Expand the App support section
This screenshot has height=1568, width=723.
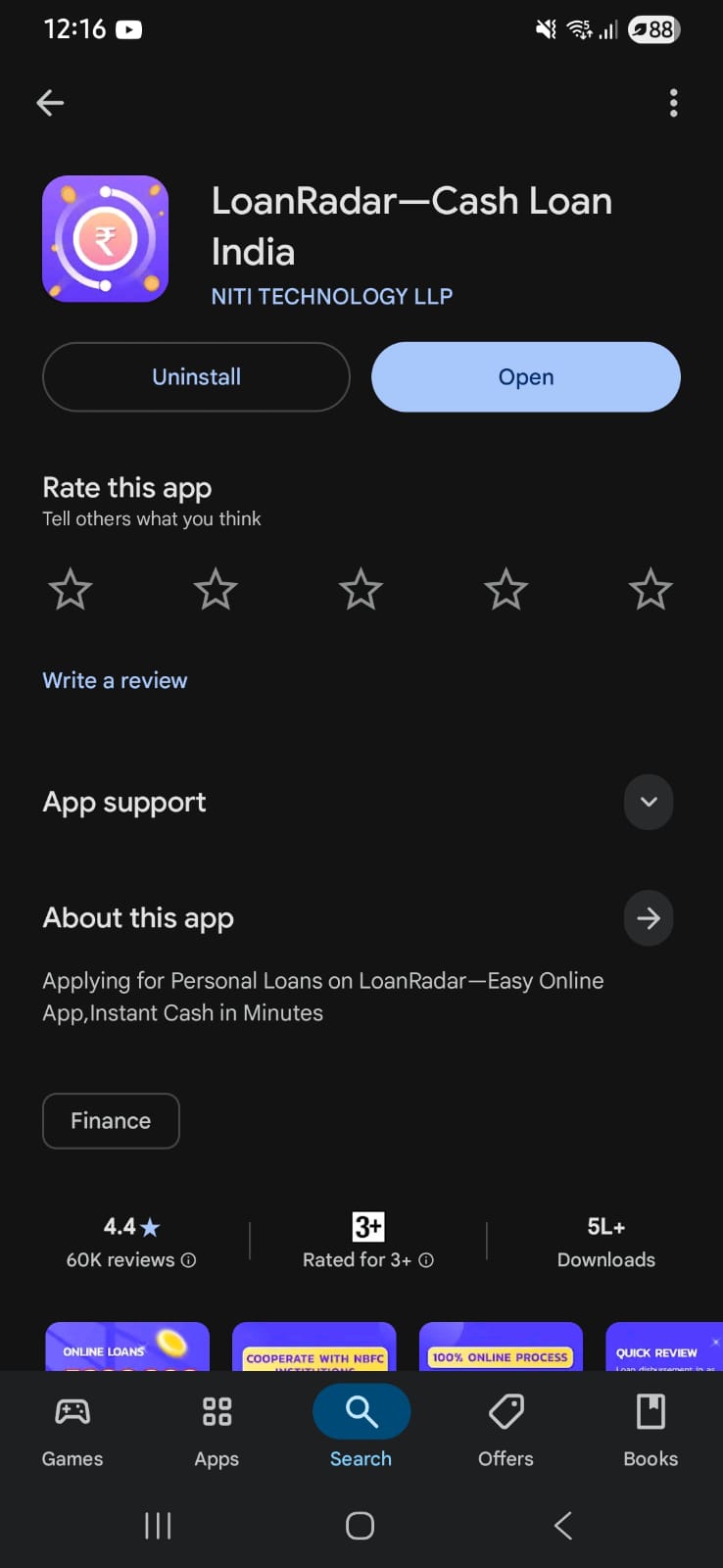pos(648,802)
